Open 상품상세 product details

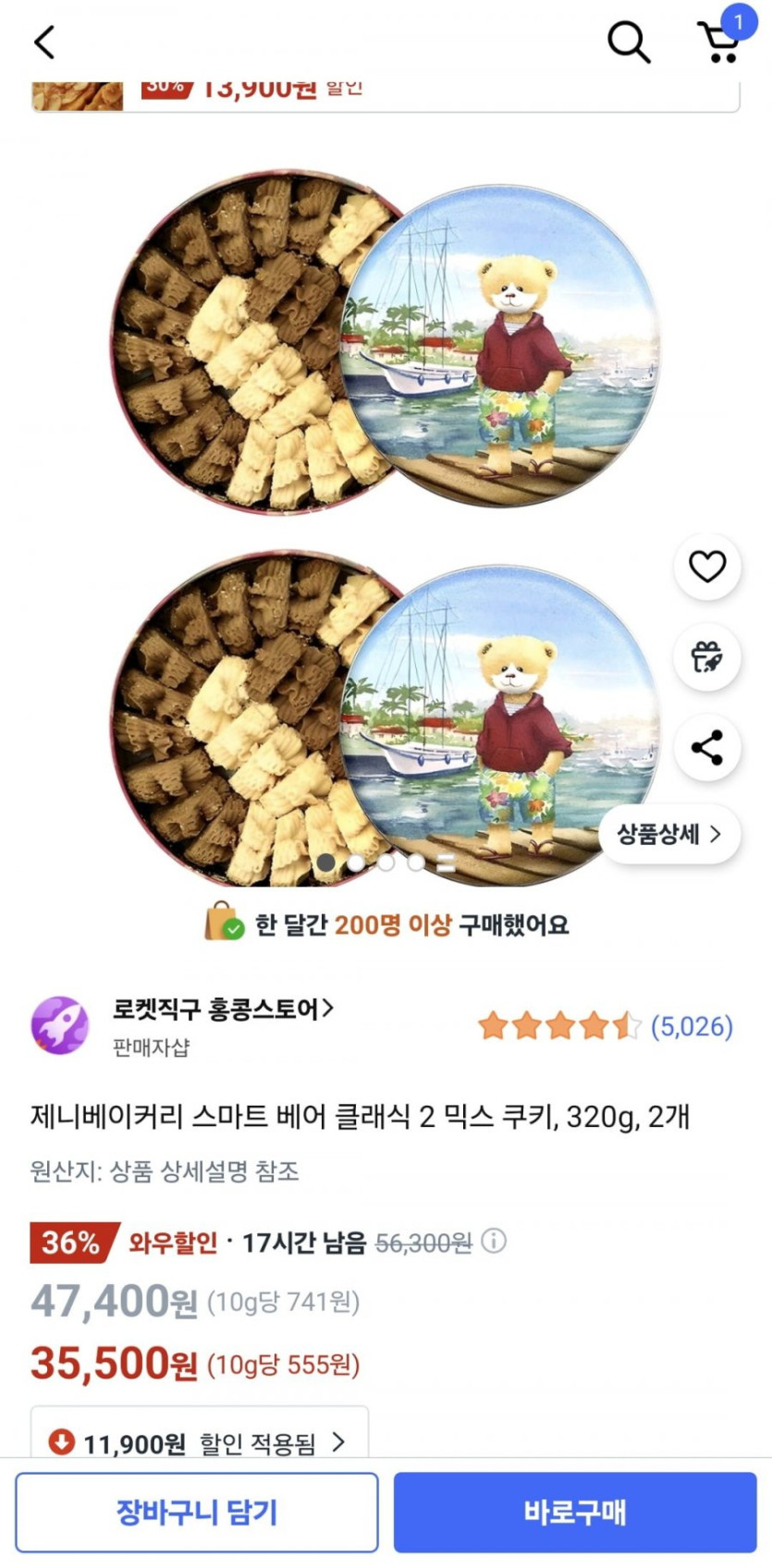669,835
